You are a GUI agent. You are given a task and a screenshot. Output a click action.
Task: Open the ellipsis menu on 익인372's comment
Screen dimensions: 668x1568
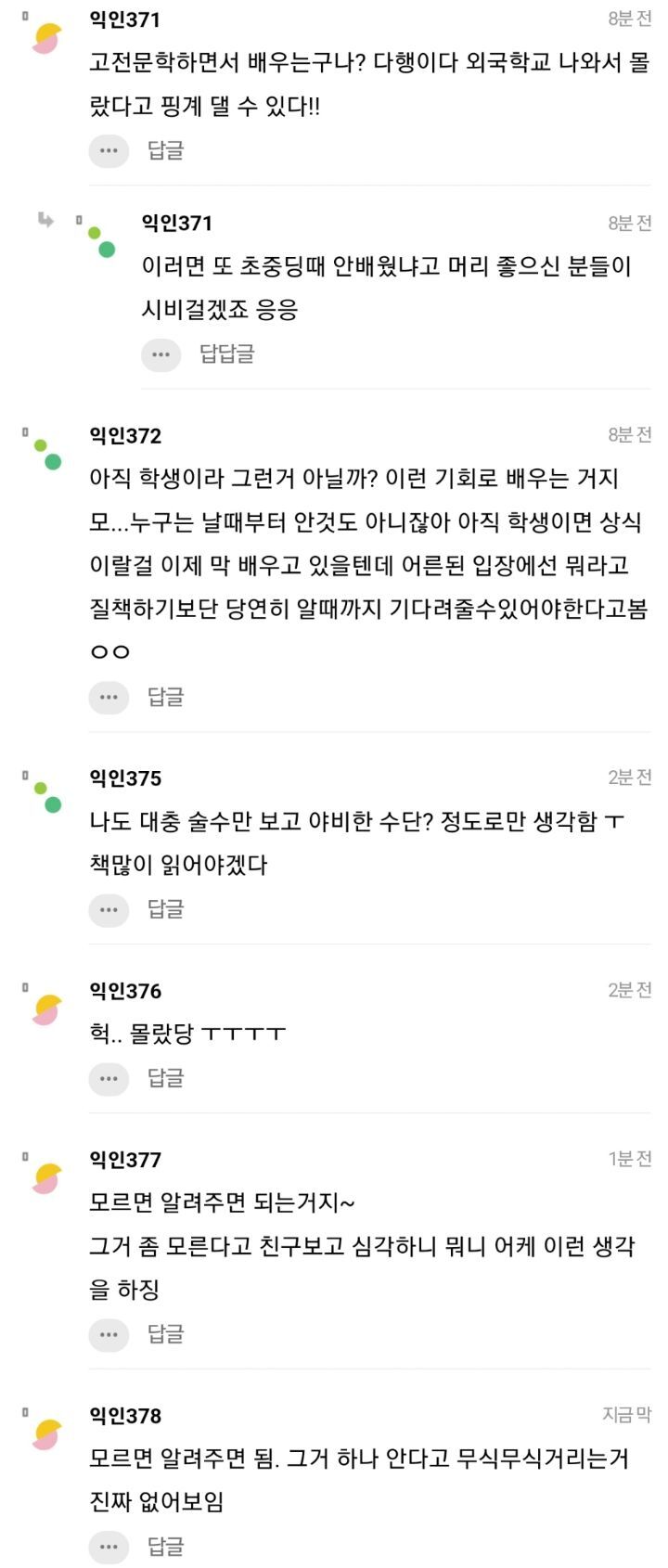[109, 697]
